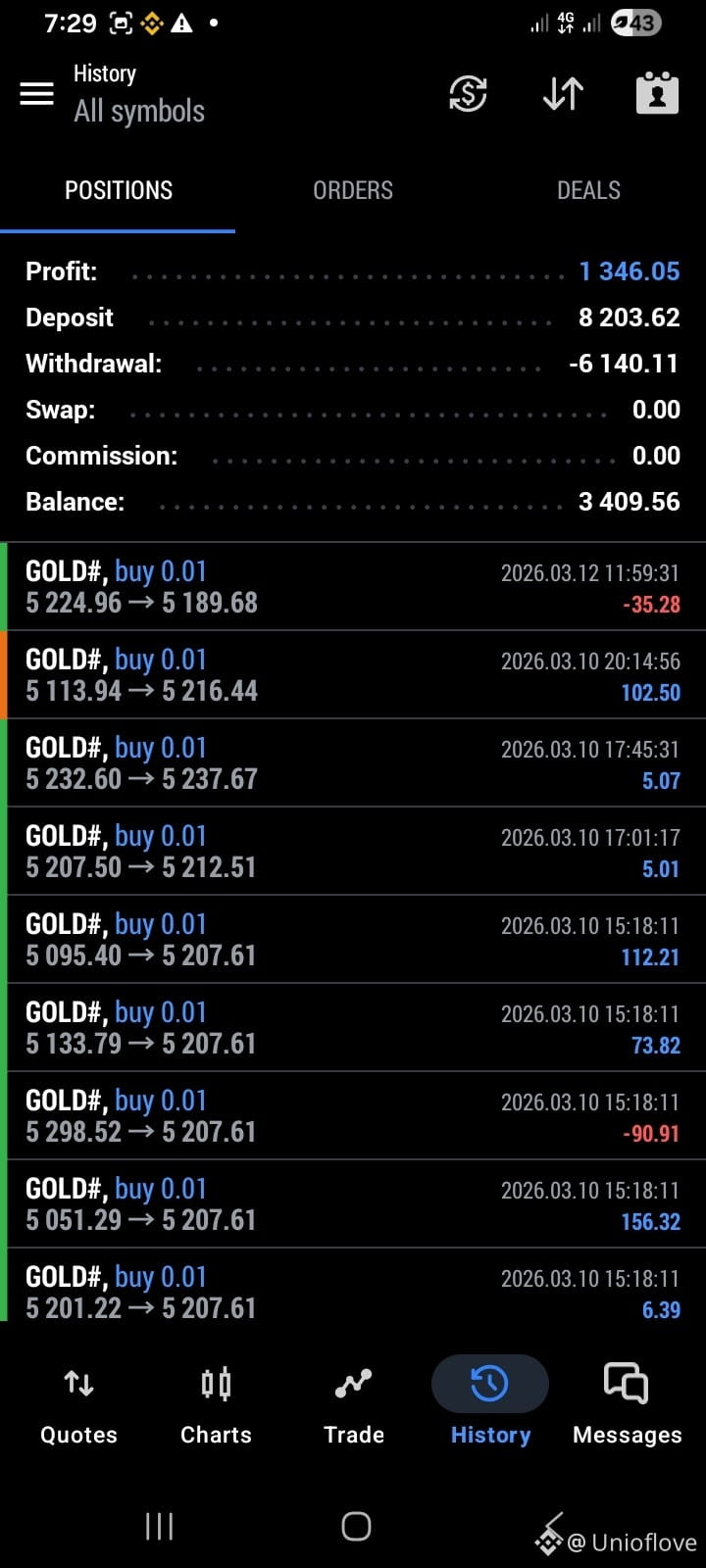Switch to the Orders tab
This screenshot has width=706, height=1568.
click(x=353, y=190)
